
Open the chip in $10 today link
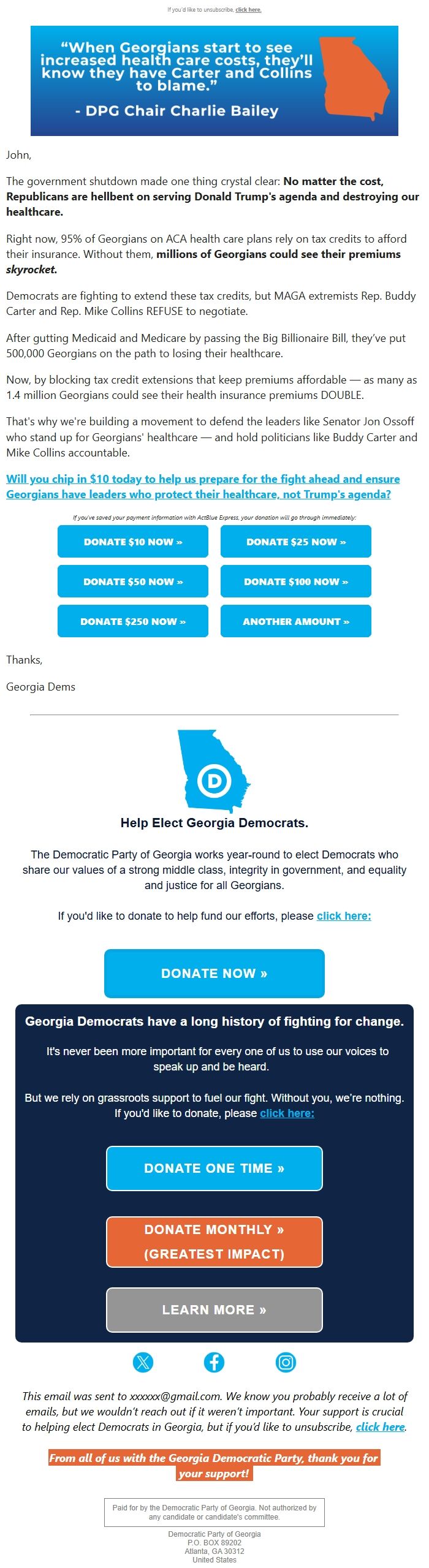point(202,487)
